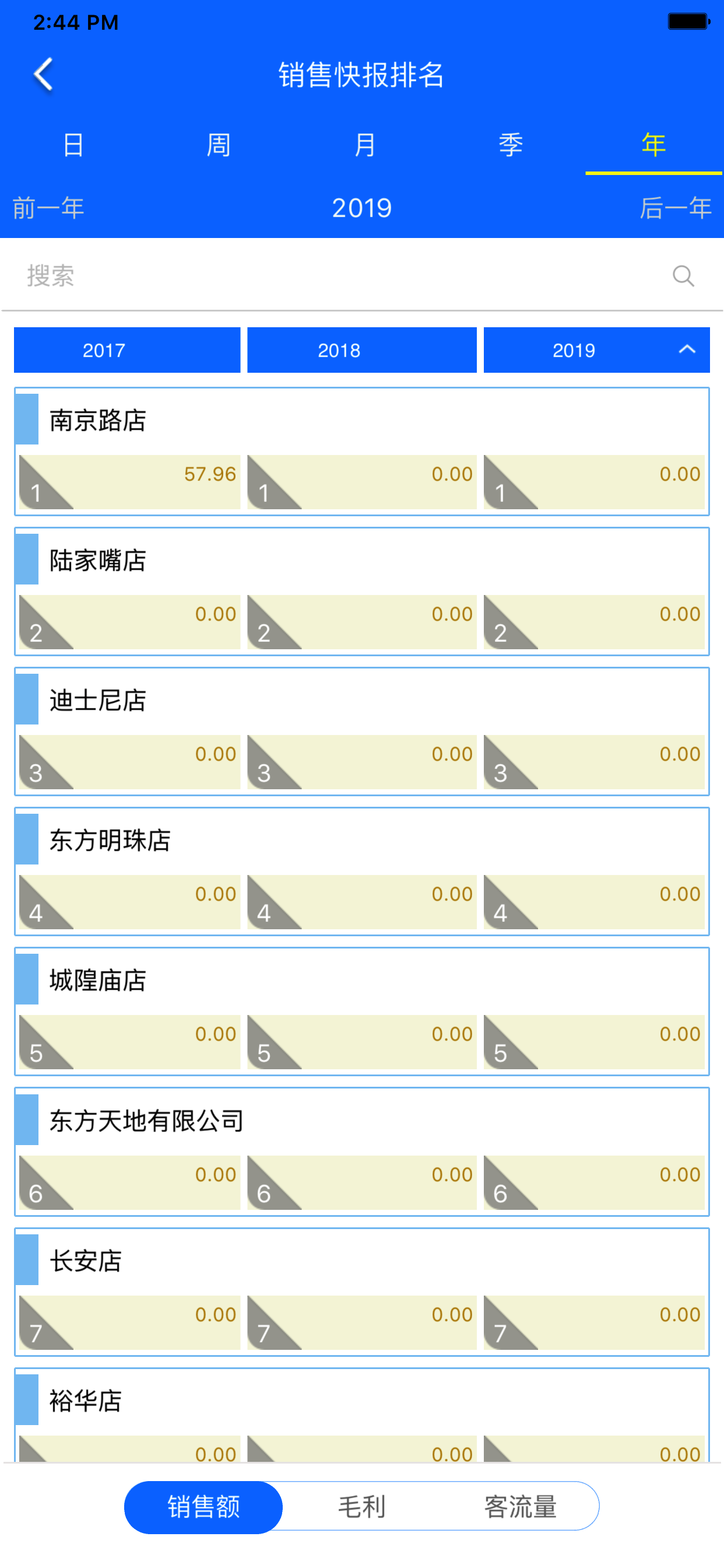Sort by the 2017 column header
The image size is (724, 1568).
pos(127,350)
